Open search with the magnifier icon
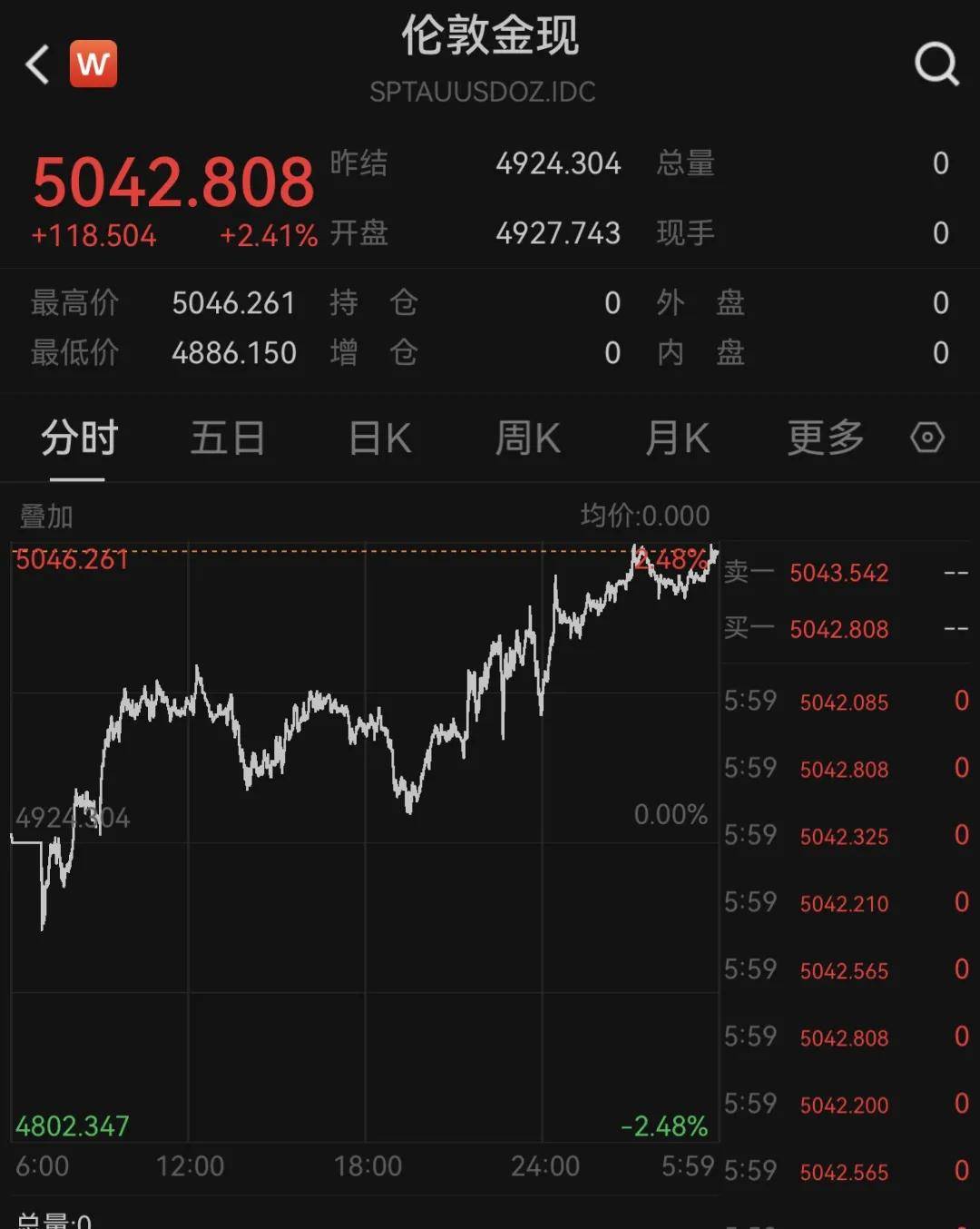The width and height of the screenshot is (980, 1229). [936, 64]
